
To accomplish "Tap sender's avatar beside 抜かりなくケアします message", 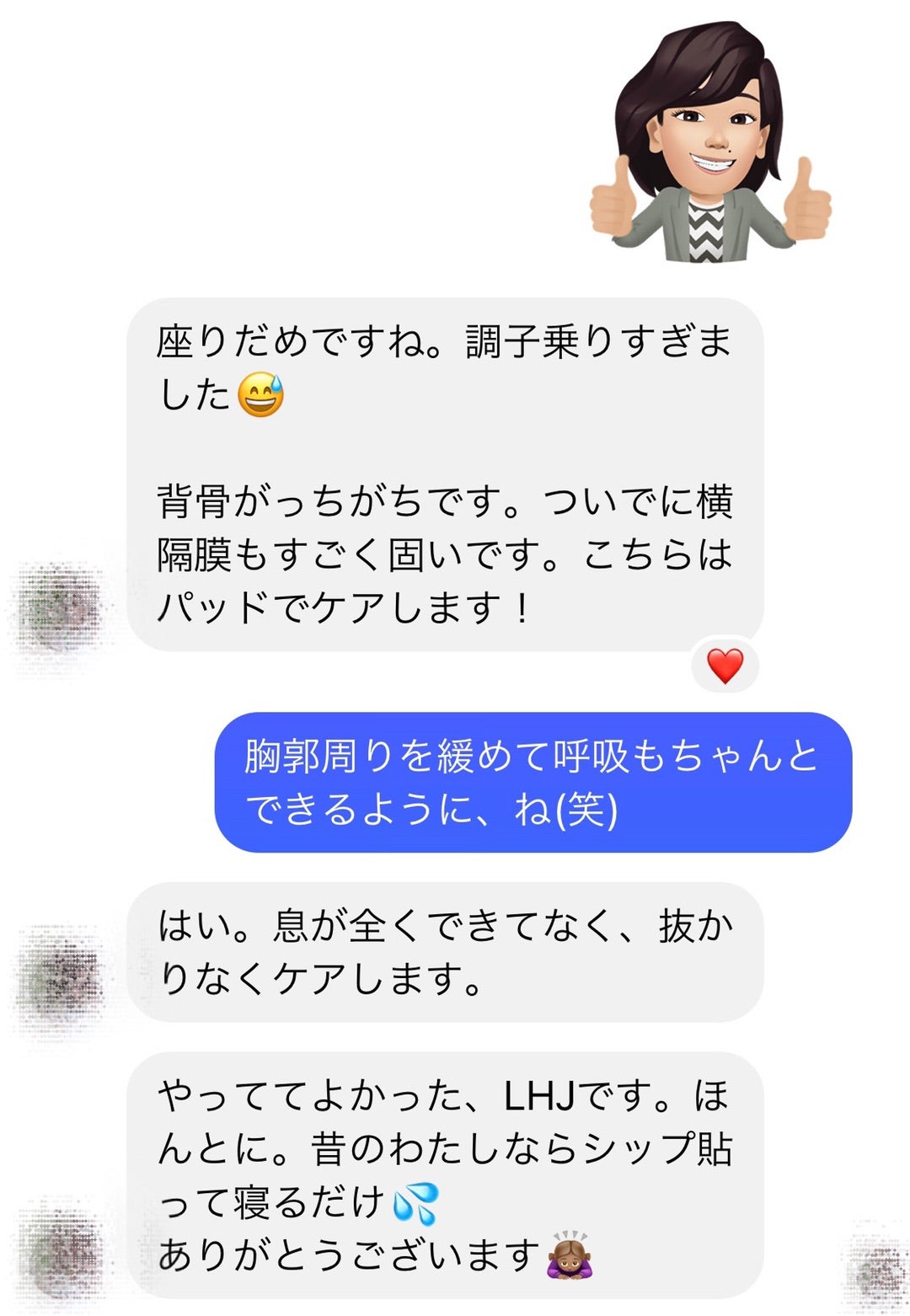I will coord(59,979).
